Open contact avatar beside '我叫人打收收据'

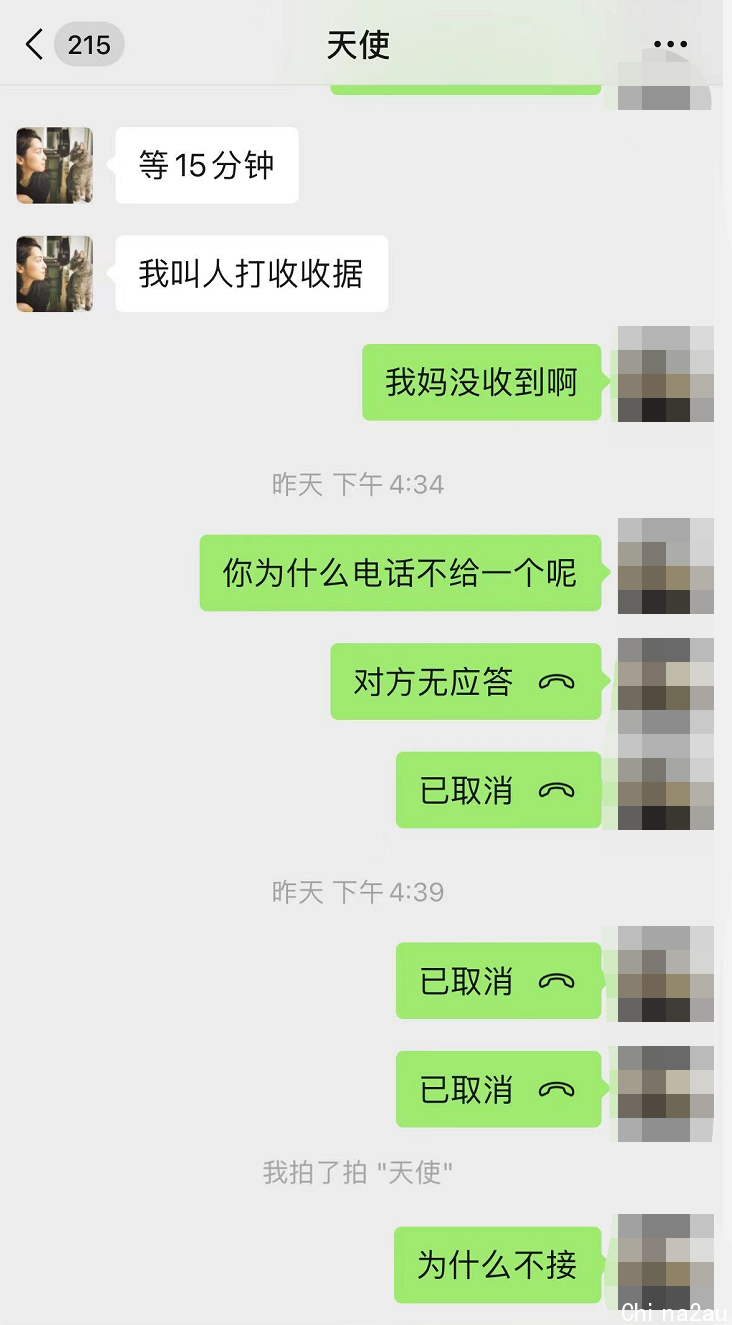coord(55,274)
